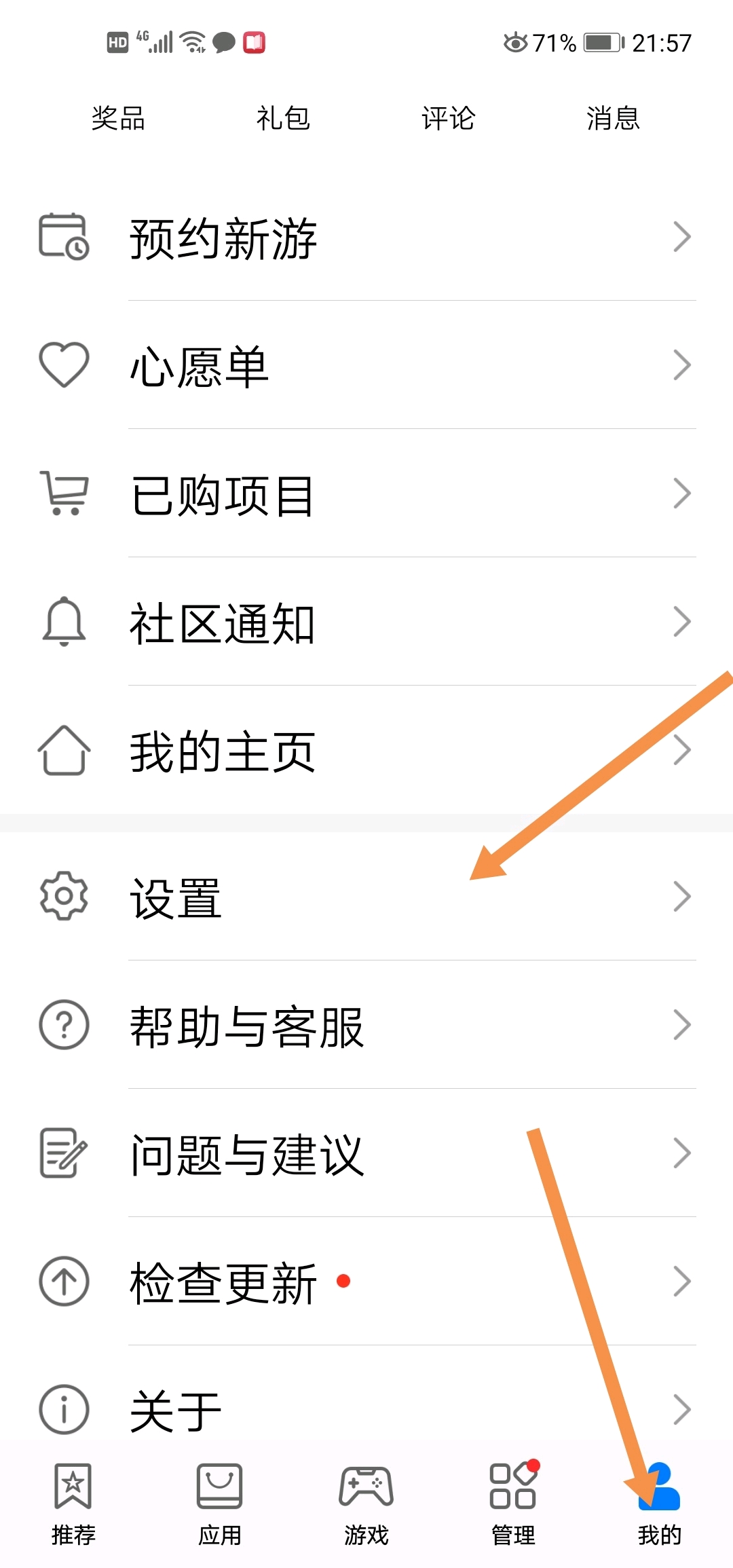Open 评论 shortcut
The height and width of the screenshot is (1568, 733).
pos(448,118)
